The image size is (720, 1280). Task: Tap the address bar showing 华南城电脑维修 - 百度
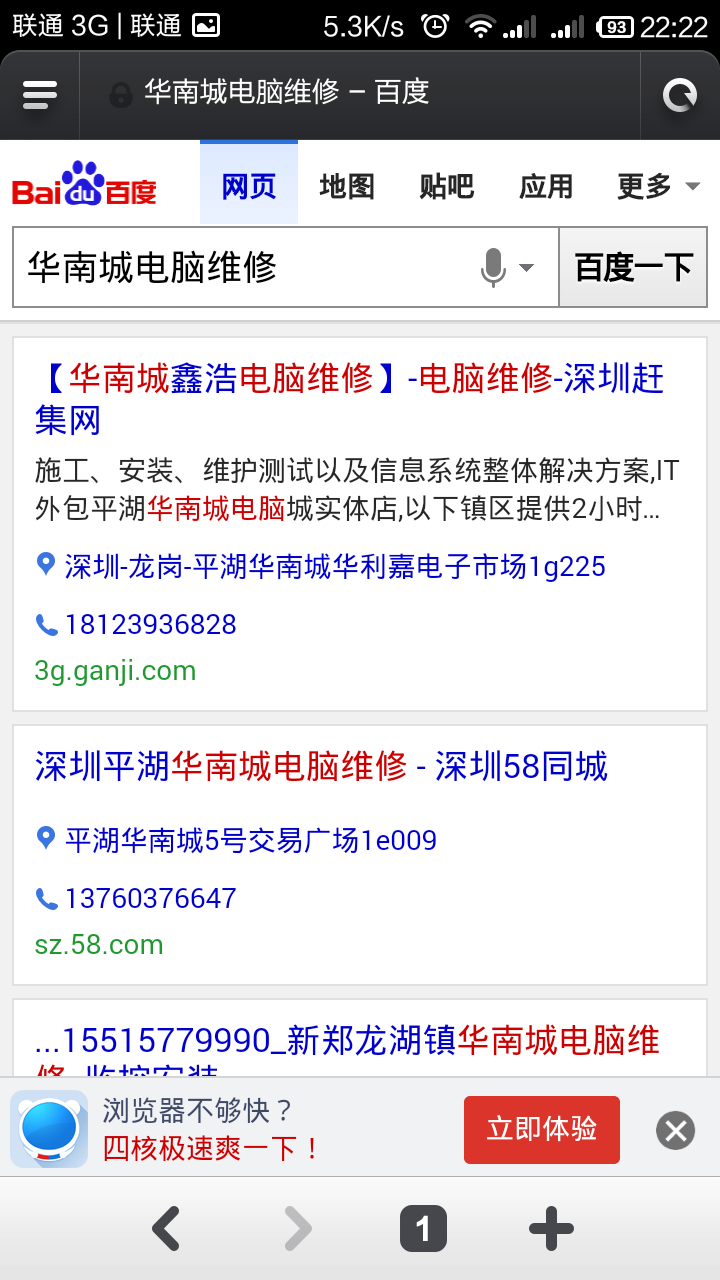click(x=360, y=94)
